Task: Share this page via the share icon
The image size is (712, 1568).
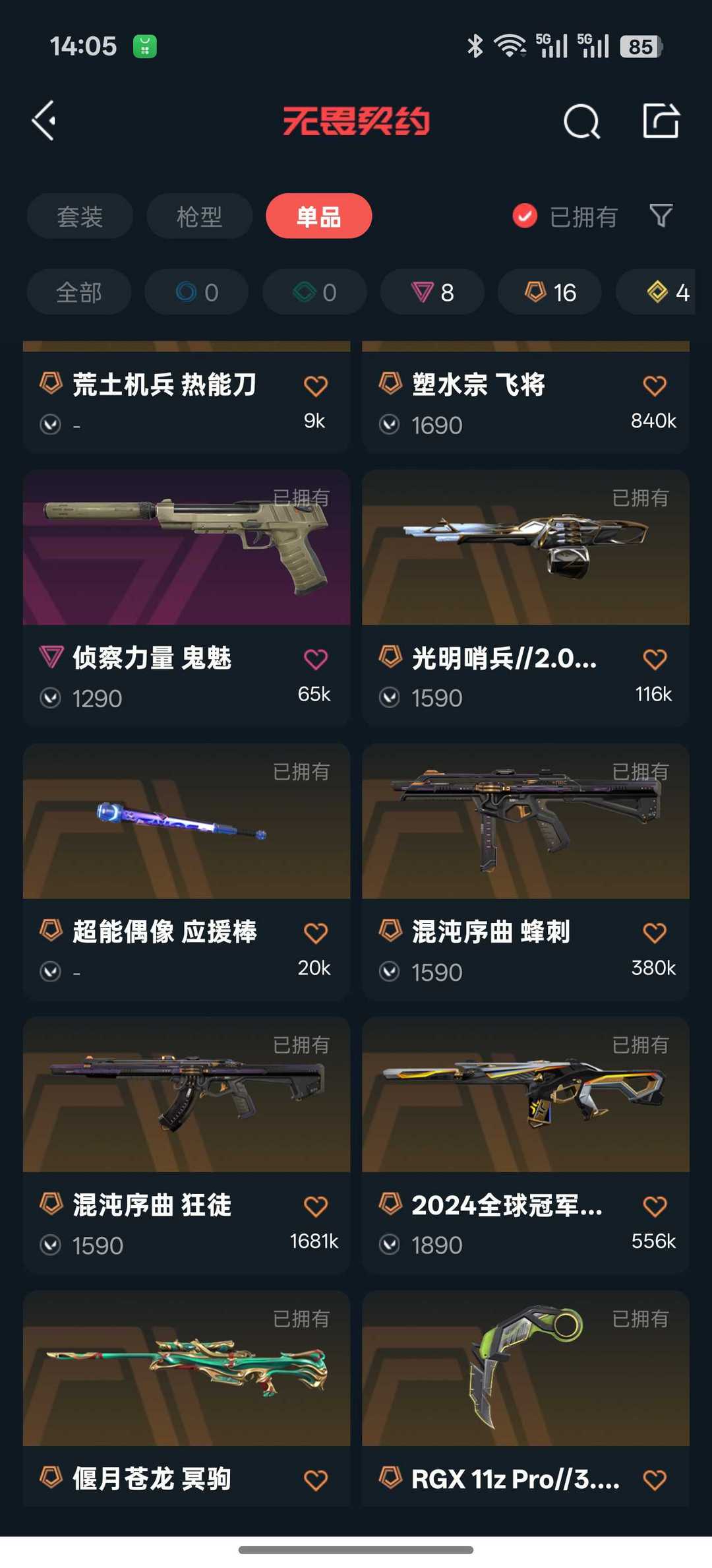Action: coord(661,121)
